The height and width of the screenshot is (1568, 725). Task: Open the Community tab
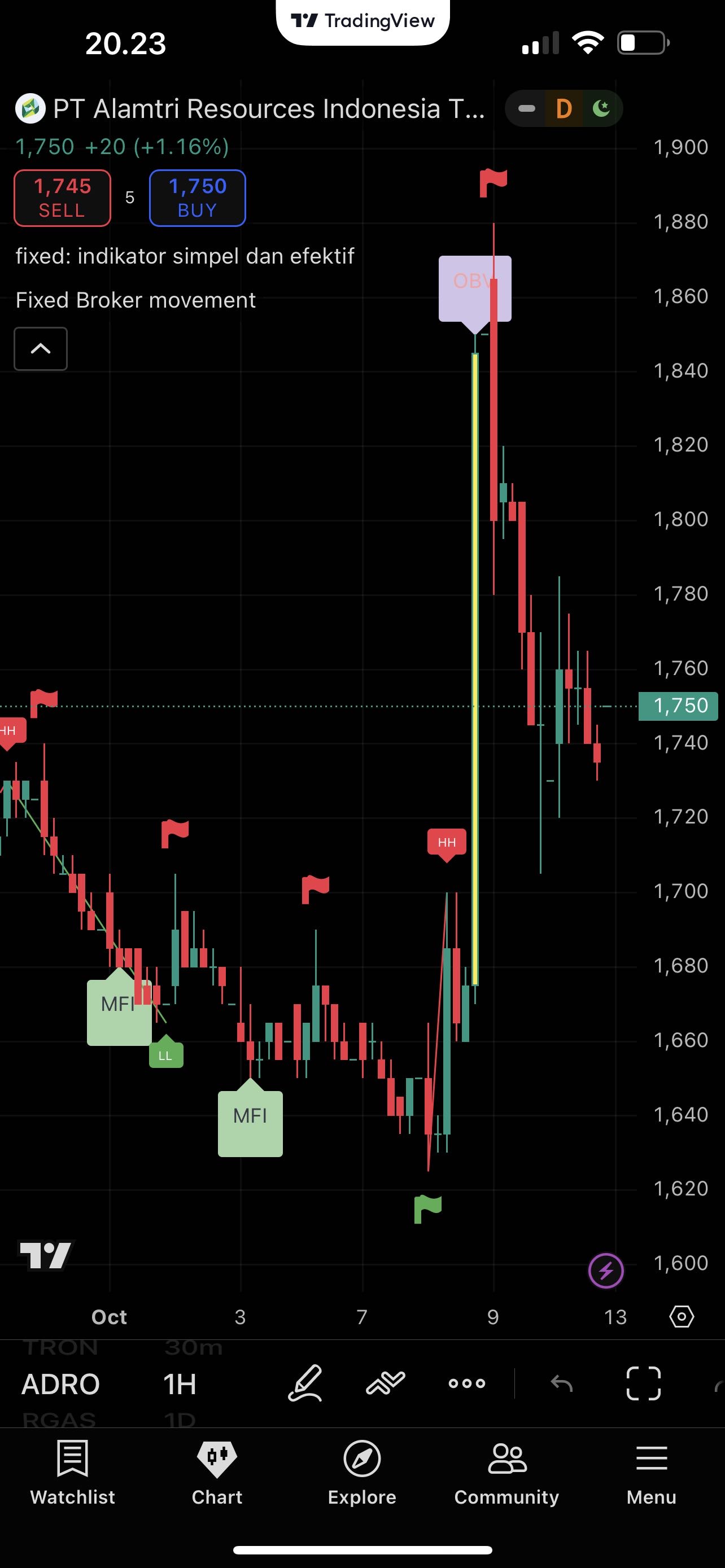[x=506, y=1472]
